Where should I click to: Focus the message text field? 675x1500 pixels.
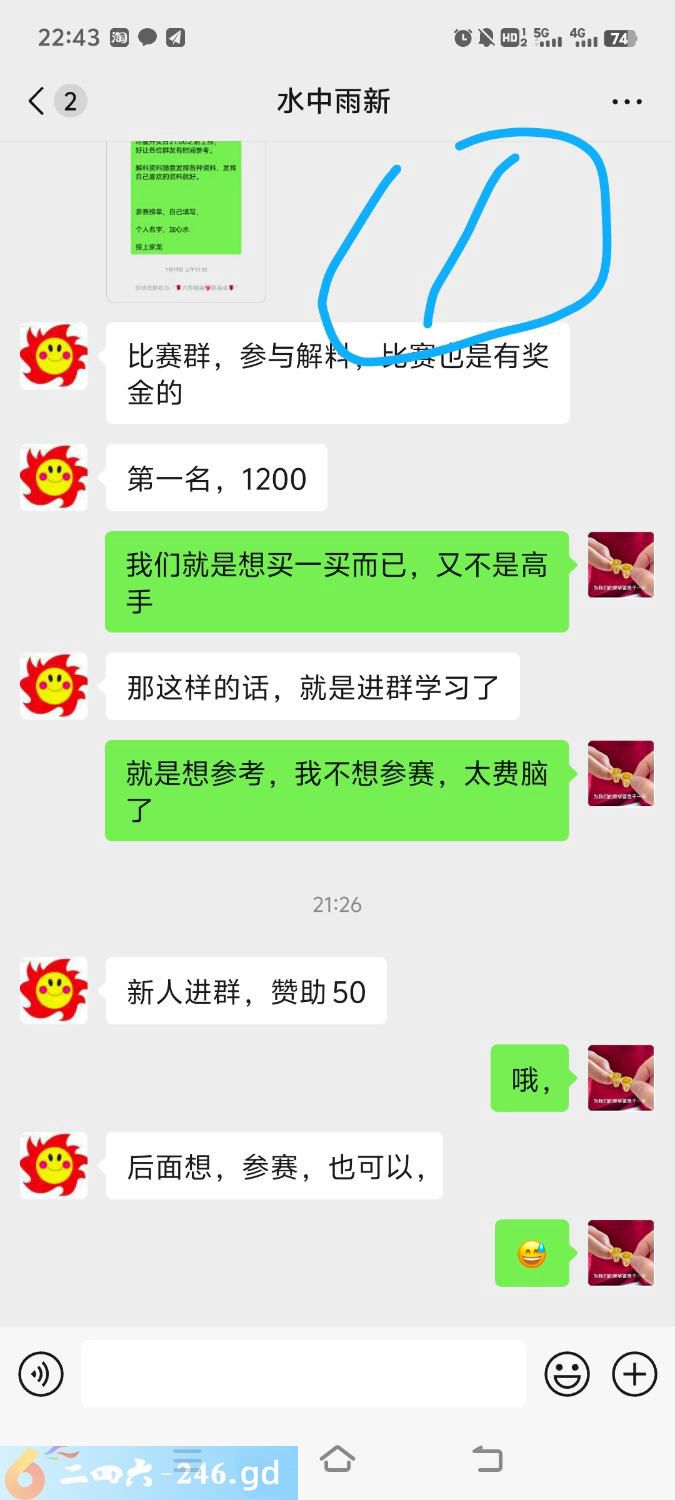(303, 1374)
